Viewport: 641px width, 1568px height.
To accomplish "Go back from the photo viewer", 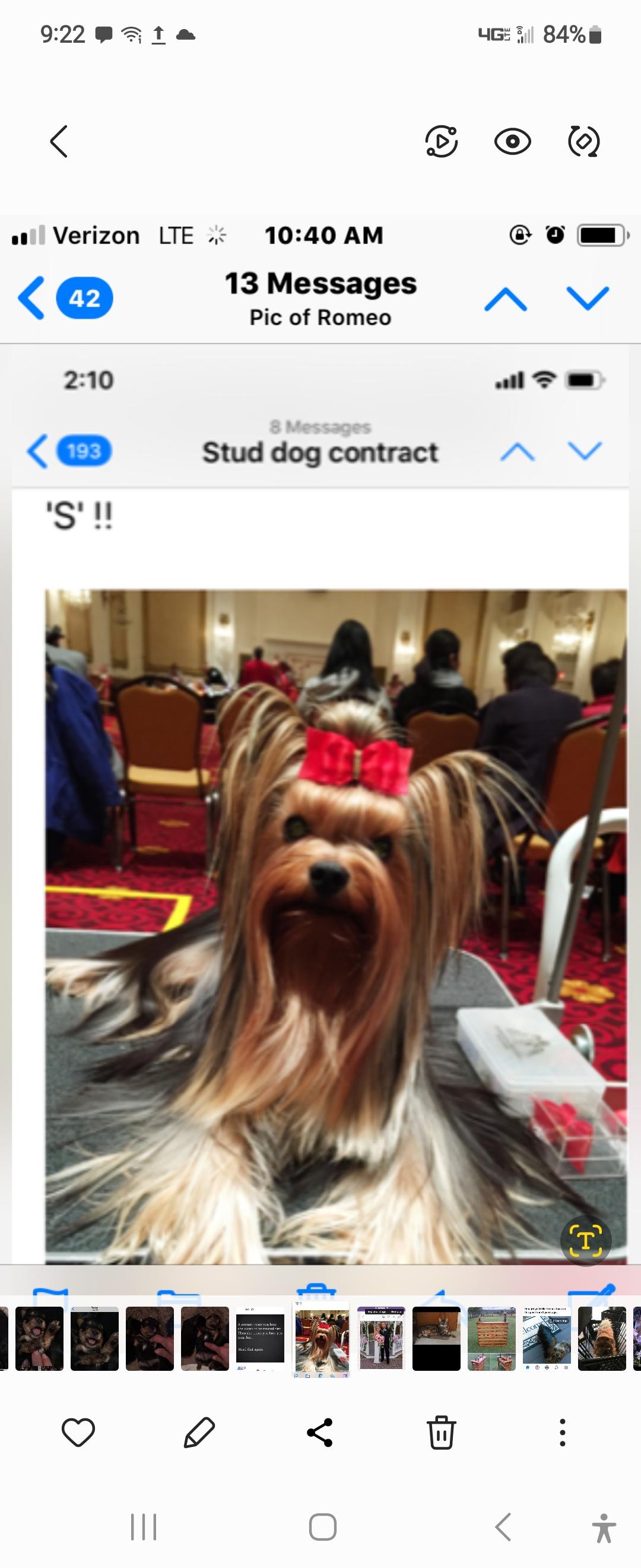I will click(x=58, y=142).
